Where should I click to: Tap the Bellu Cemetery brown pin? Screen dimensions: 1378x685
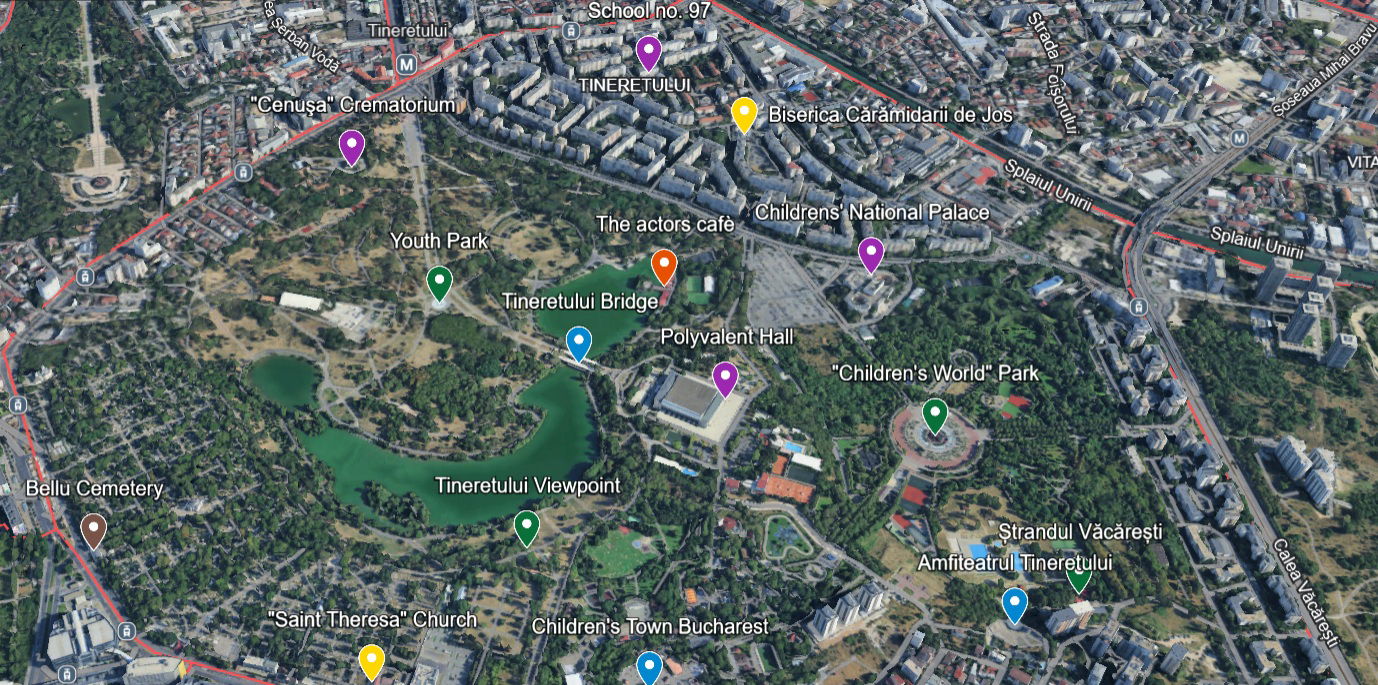93,529
